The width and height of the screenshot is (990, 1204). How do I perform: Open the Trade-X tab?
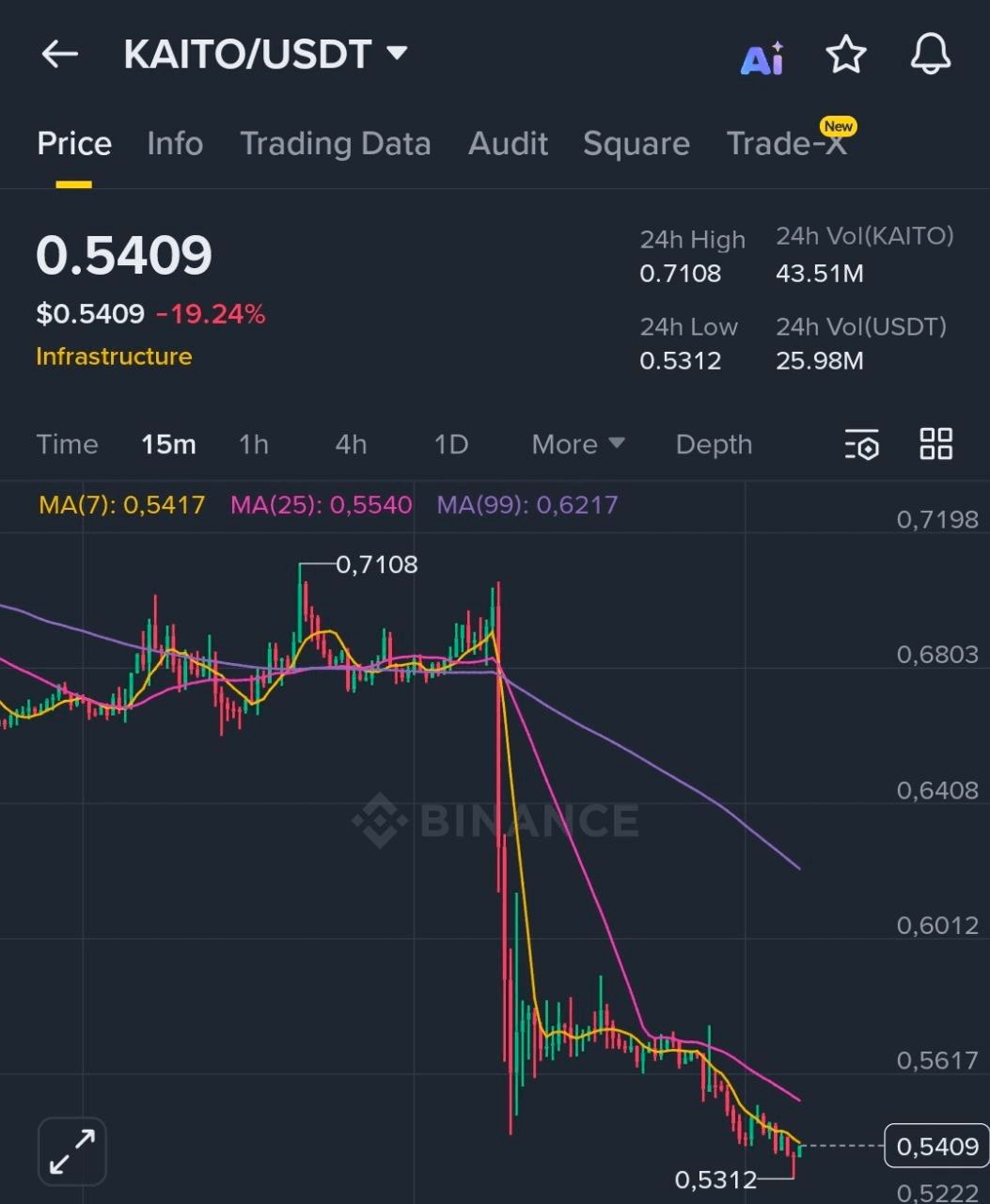click(787, 144)
